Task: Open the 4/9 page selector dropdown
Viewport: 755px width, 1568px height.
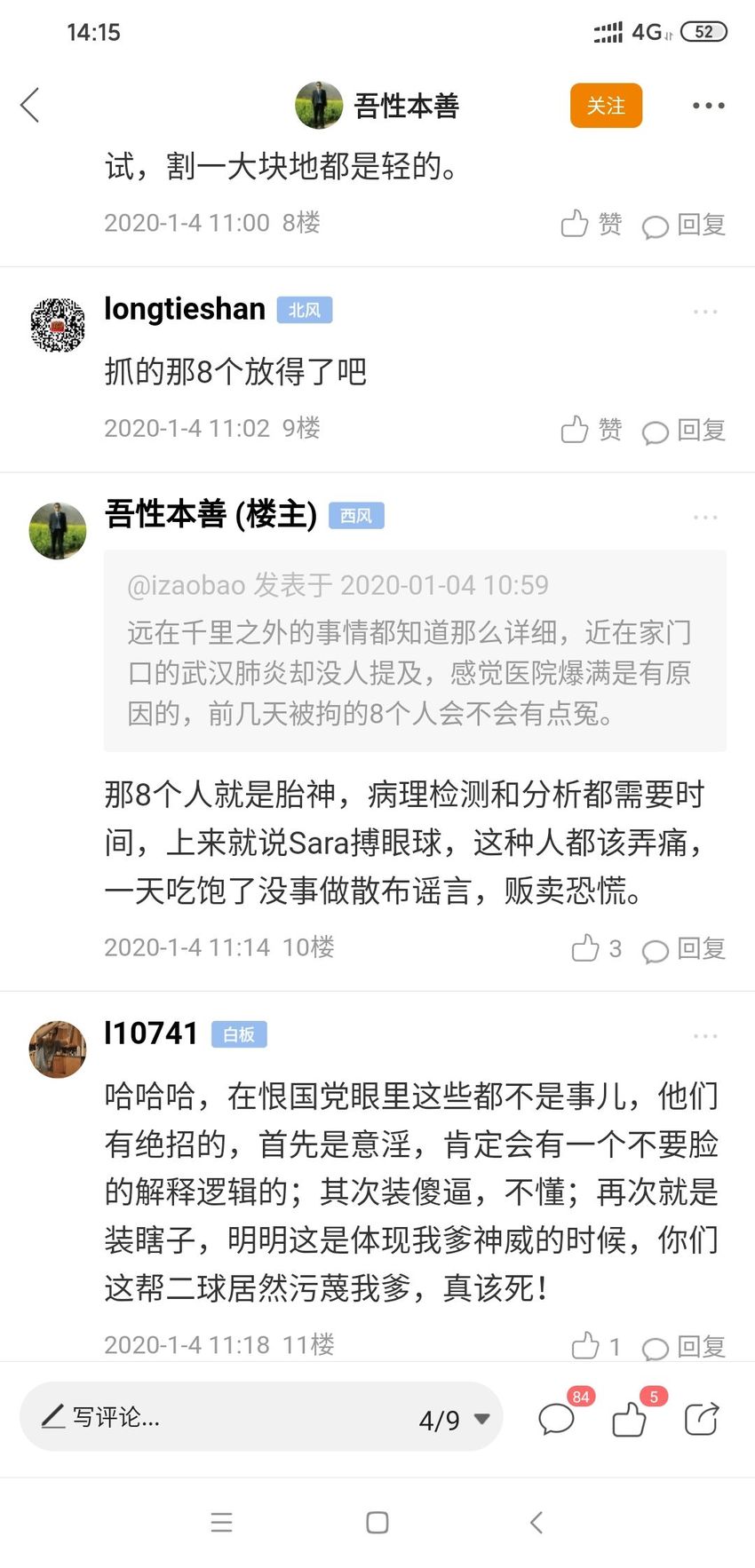Action: [455, 1419]
